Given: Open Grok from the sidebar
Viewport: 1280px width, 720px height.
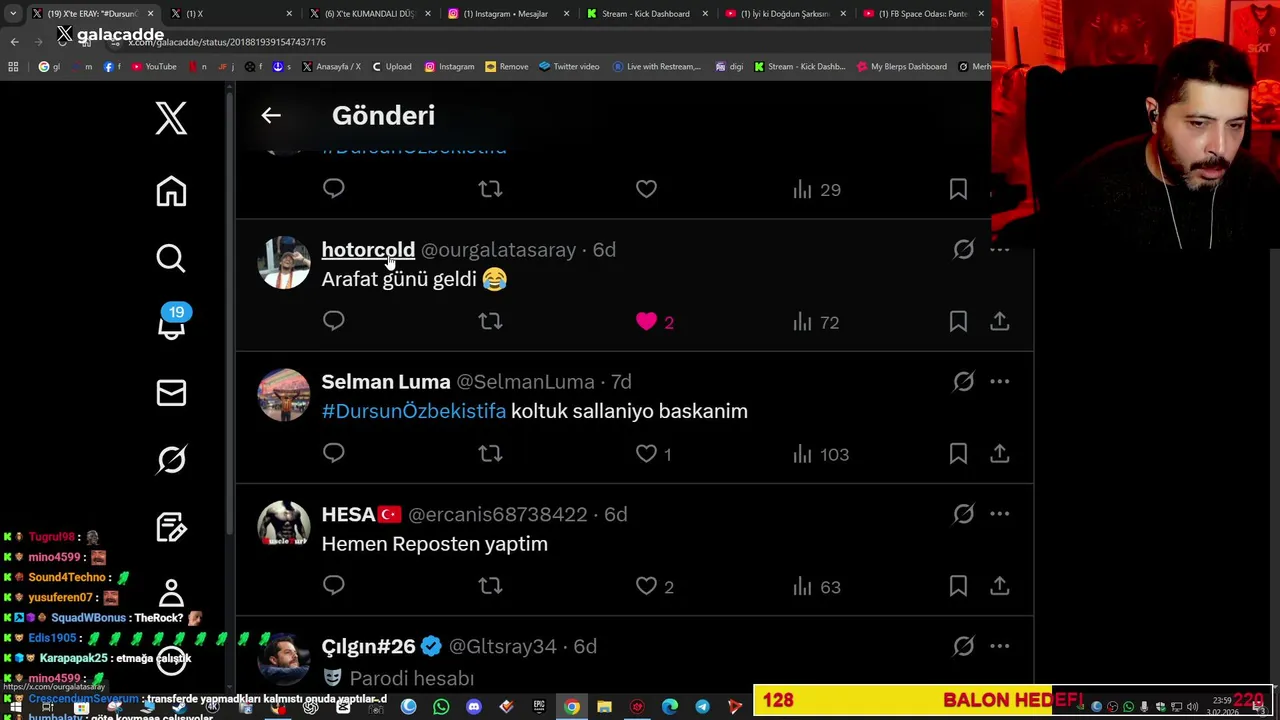Looking at the screenshot, I should [171, 459].
